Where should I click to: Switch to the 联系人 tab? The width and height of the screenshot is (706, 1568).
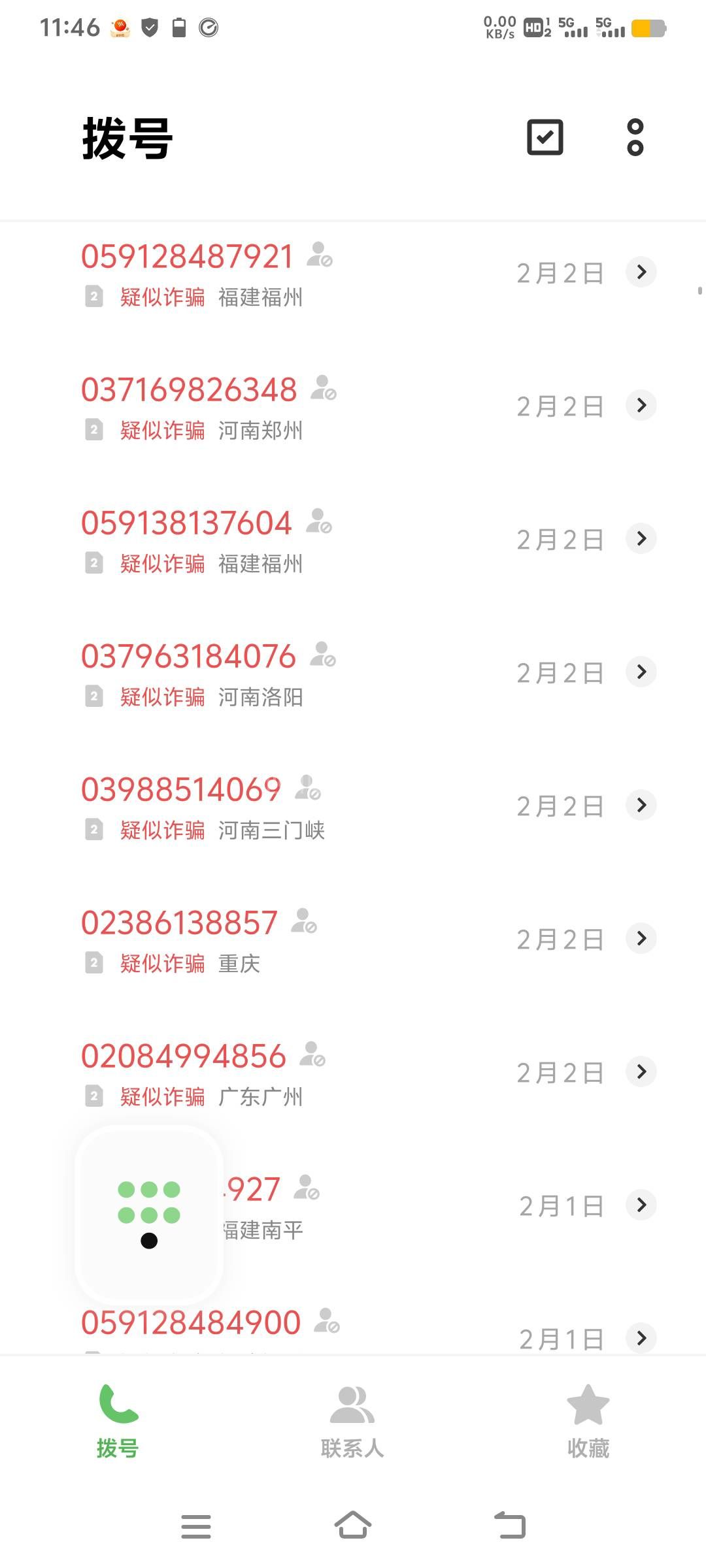click(x=352, y=1422)
